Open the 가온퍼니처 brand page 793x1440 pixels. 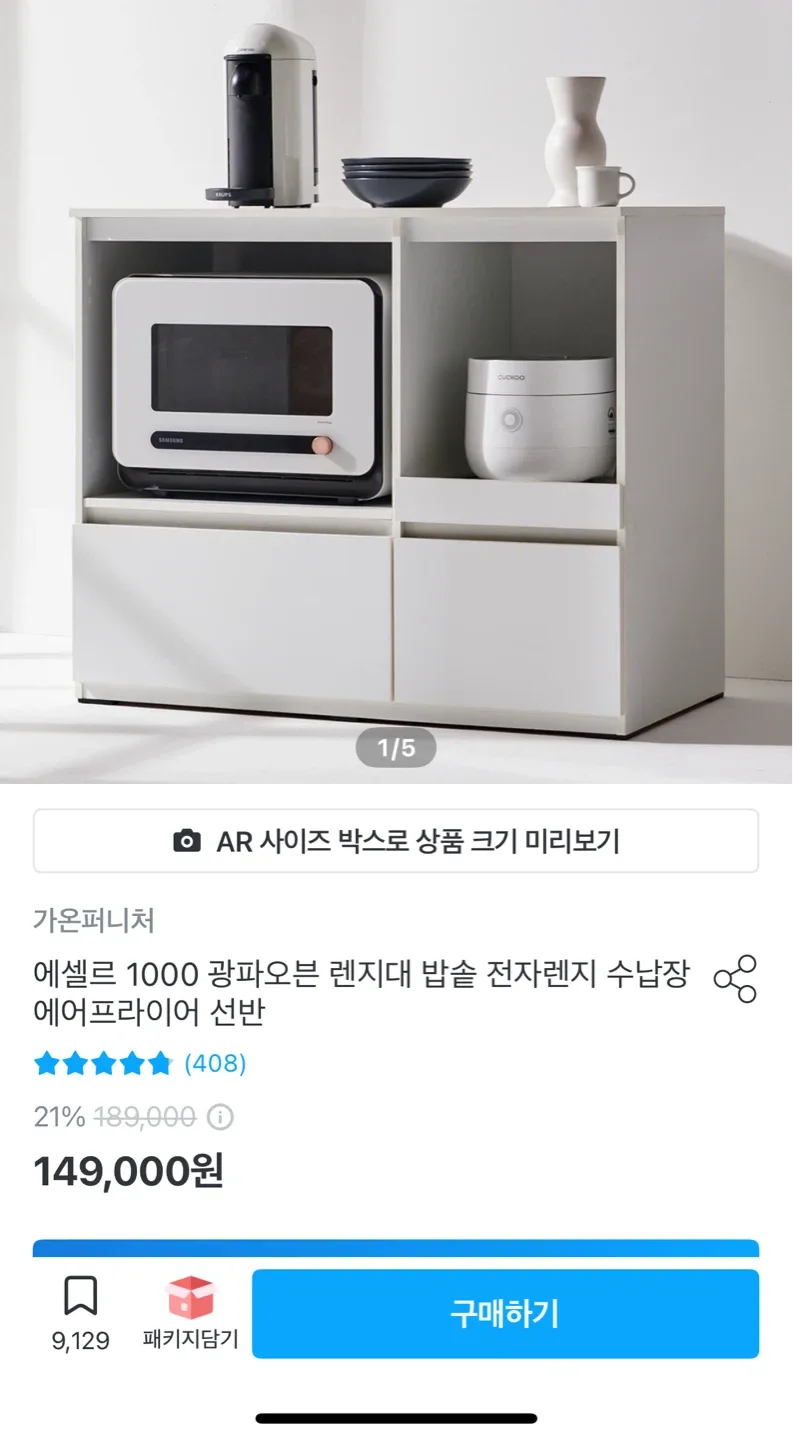[x=94, y=920]
